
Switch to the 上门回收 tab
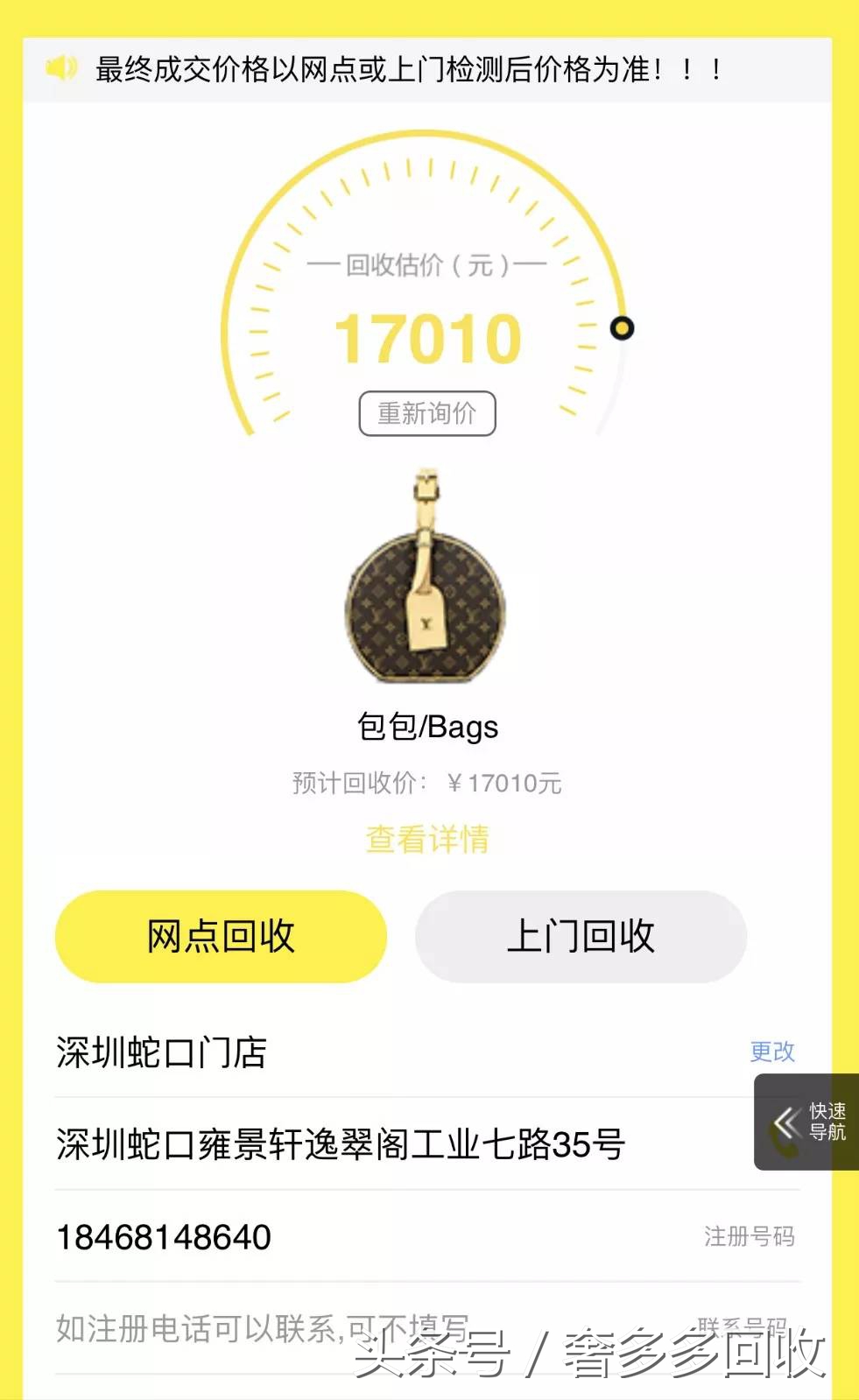click(582, 936)
